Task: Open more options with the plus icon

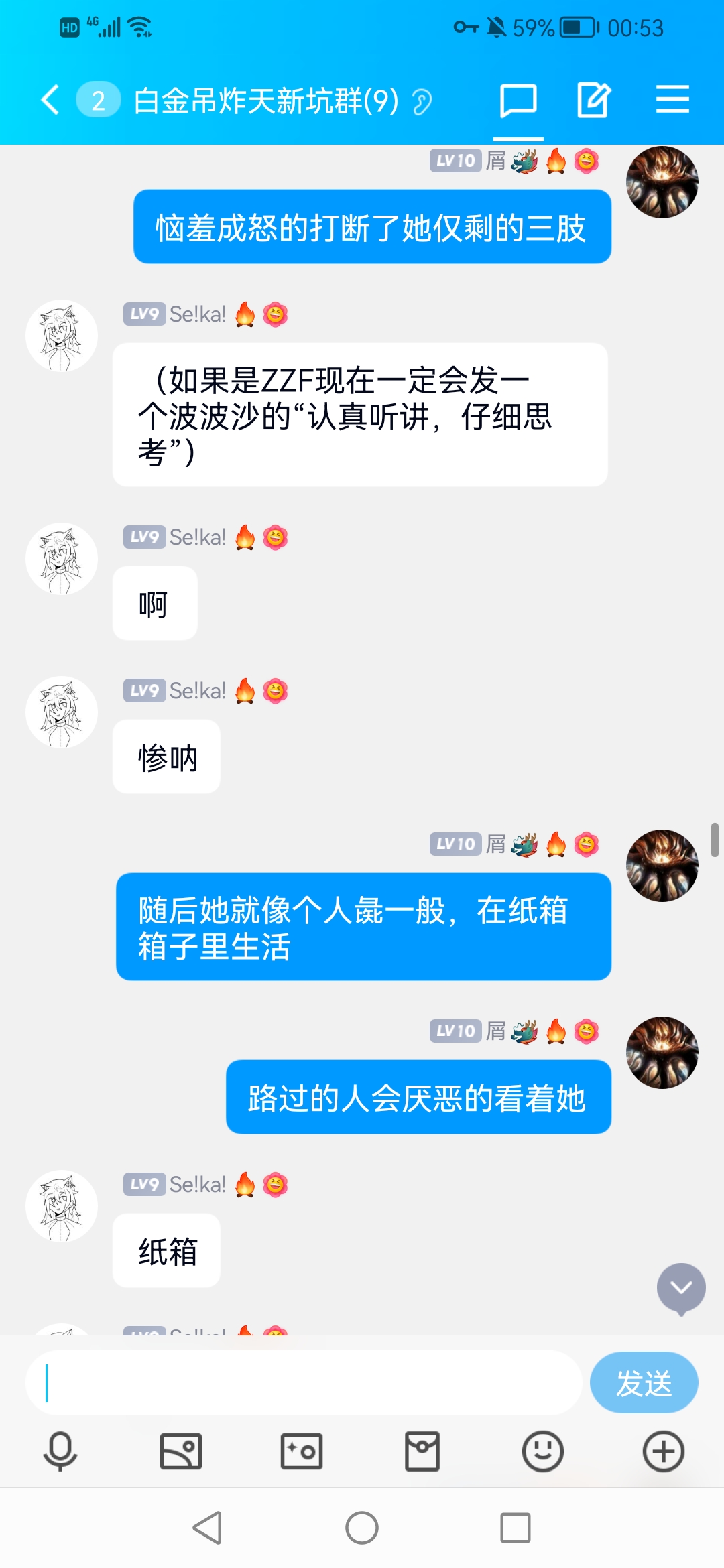Action: (x=663, y=1451)
